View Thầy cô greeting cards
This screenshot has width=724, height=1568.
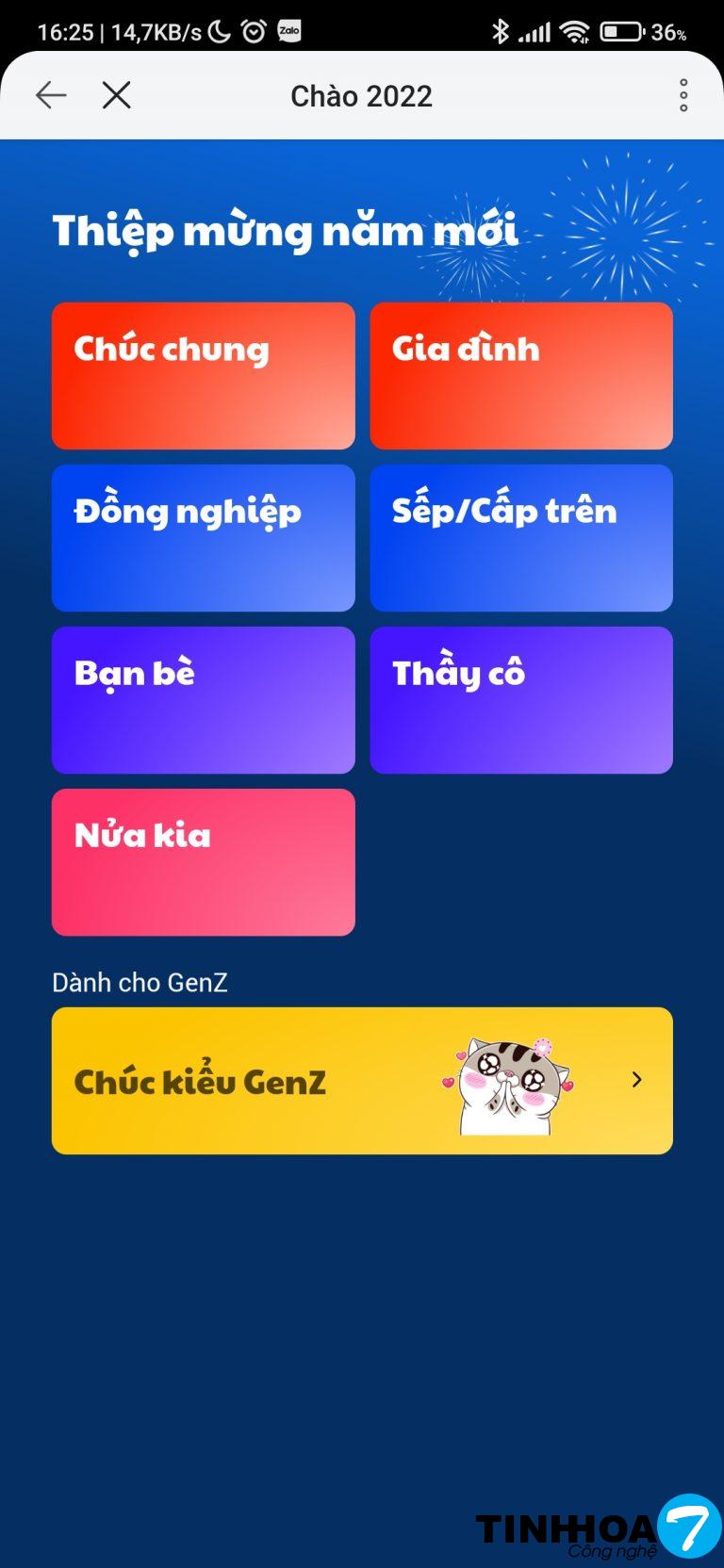coord(521,700)
